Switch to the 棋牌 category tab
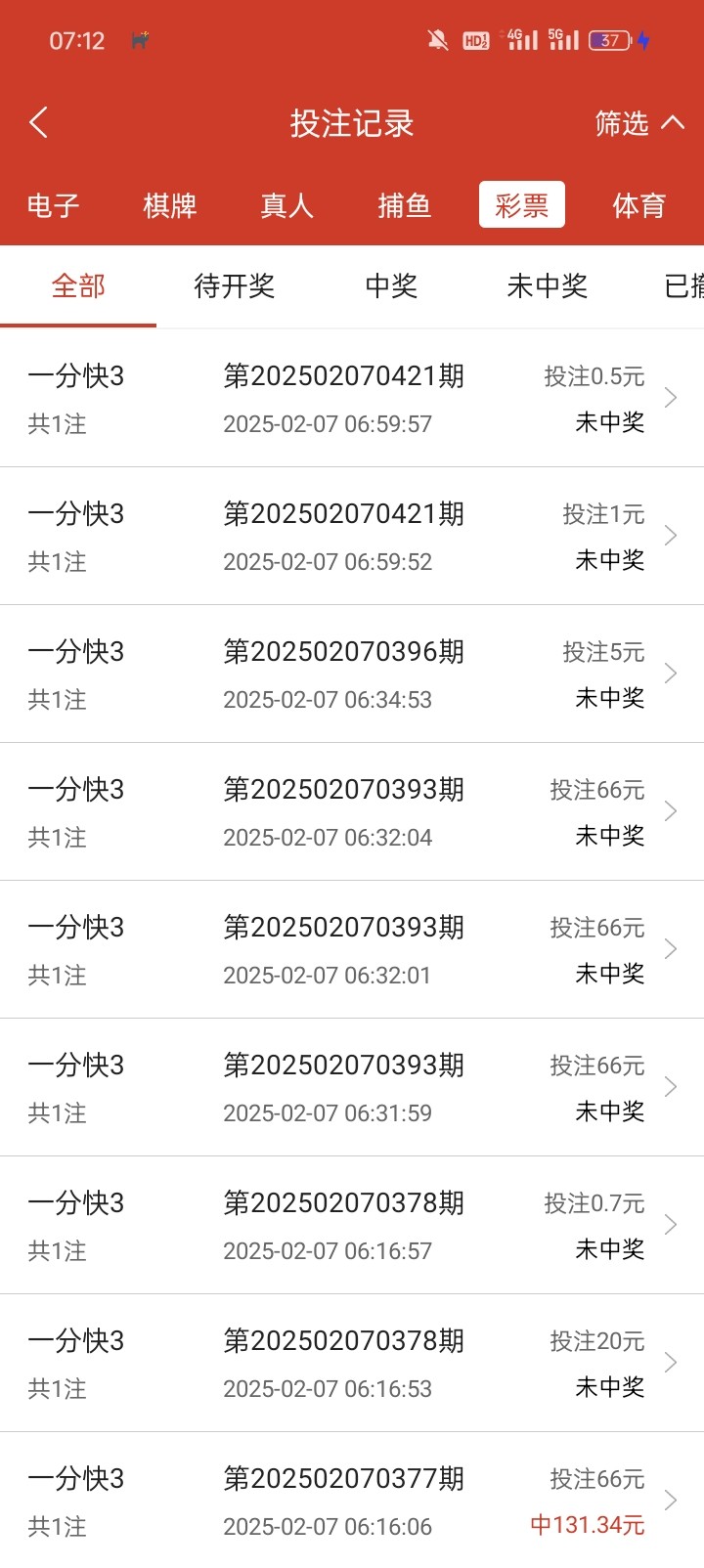The height and width of the screenshot is (1568, 704). [170, 205]
